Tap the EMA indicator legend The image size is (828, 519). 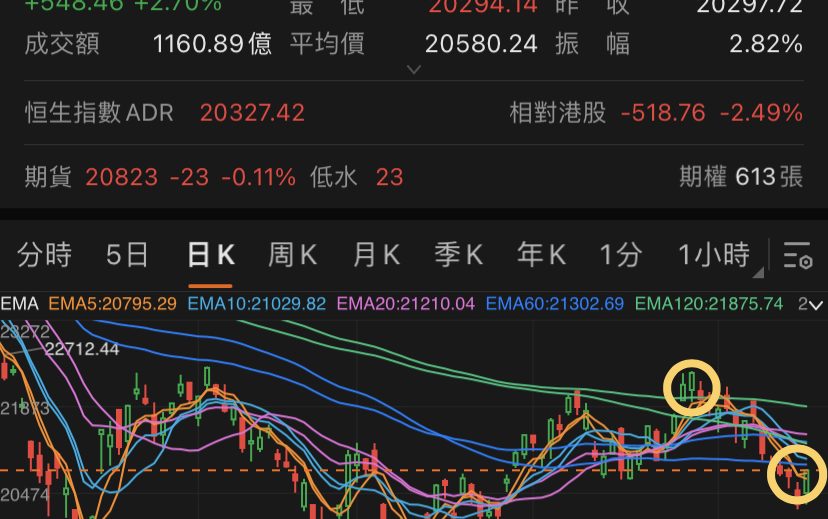[18, 303]
